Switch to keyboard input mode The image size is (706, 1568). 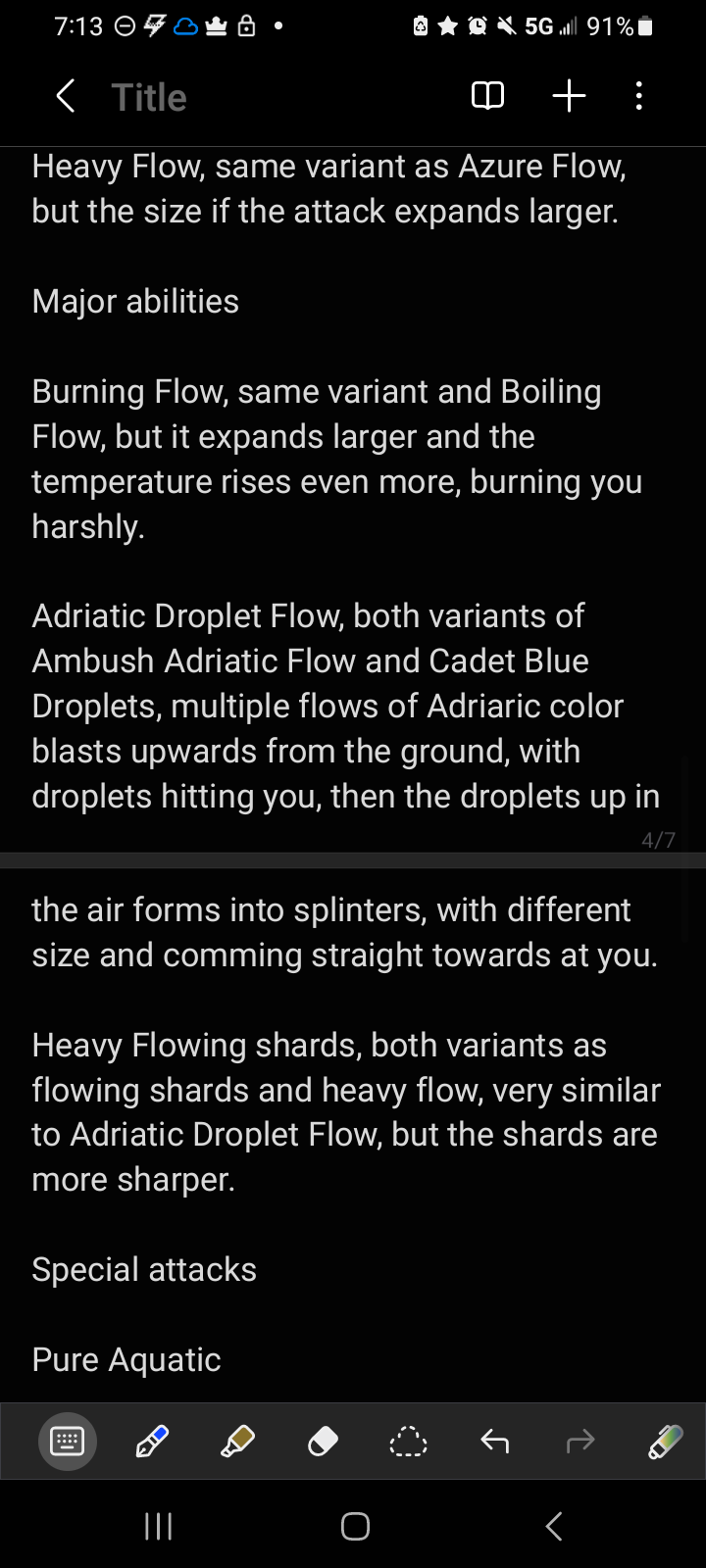(x=67, y=1442)
